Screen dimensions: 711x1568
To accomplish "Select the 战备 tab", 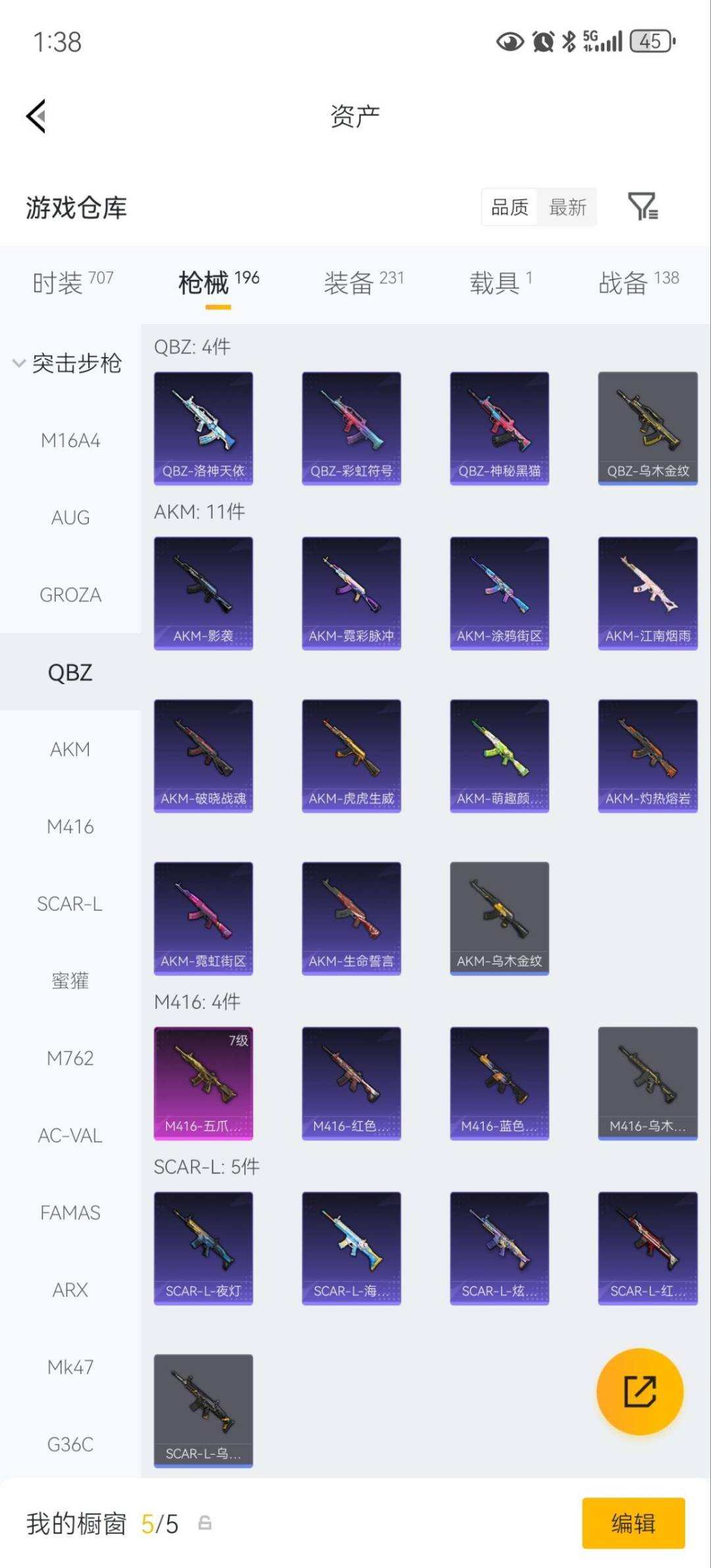I will coord(638,283).
